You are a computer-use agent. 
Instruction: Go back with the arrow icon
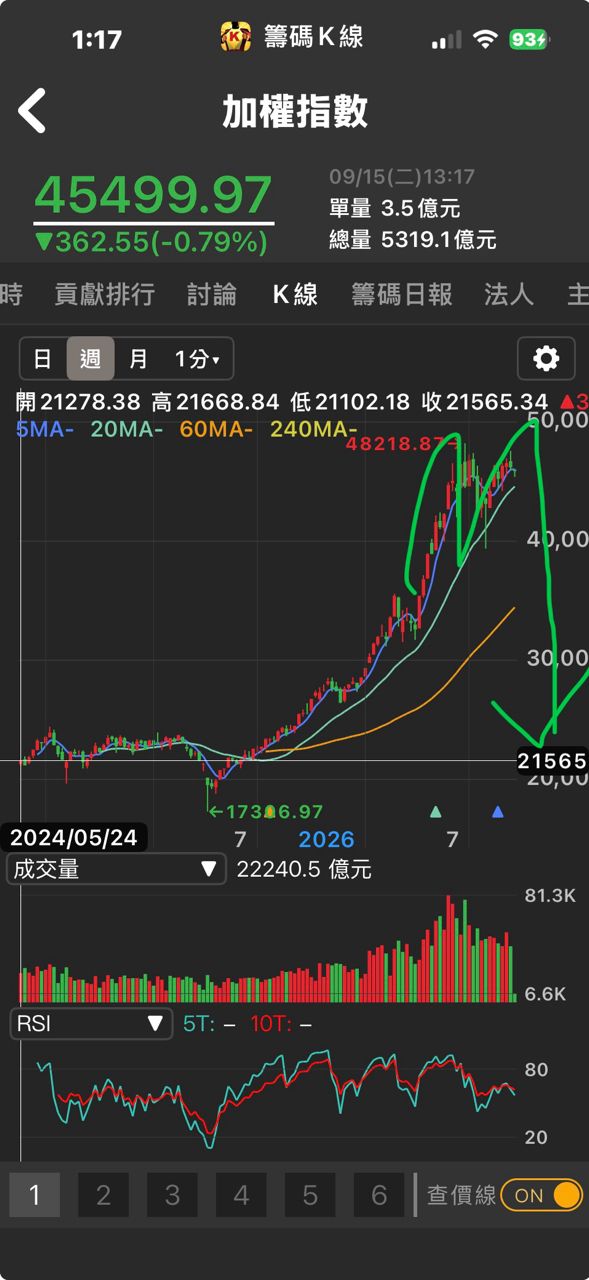(x=32, y=110)
